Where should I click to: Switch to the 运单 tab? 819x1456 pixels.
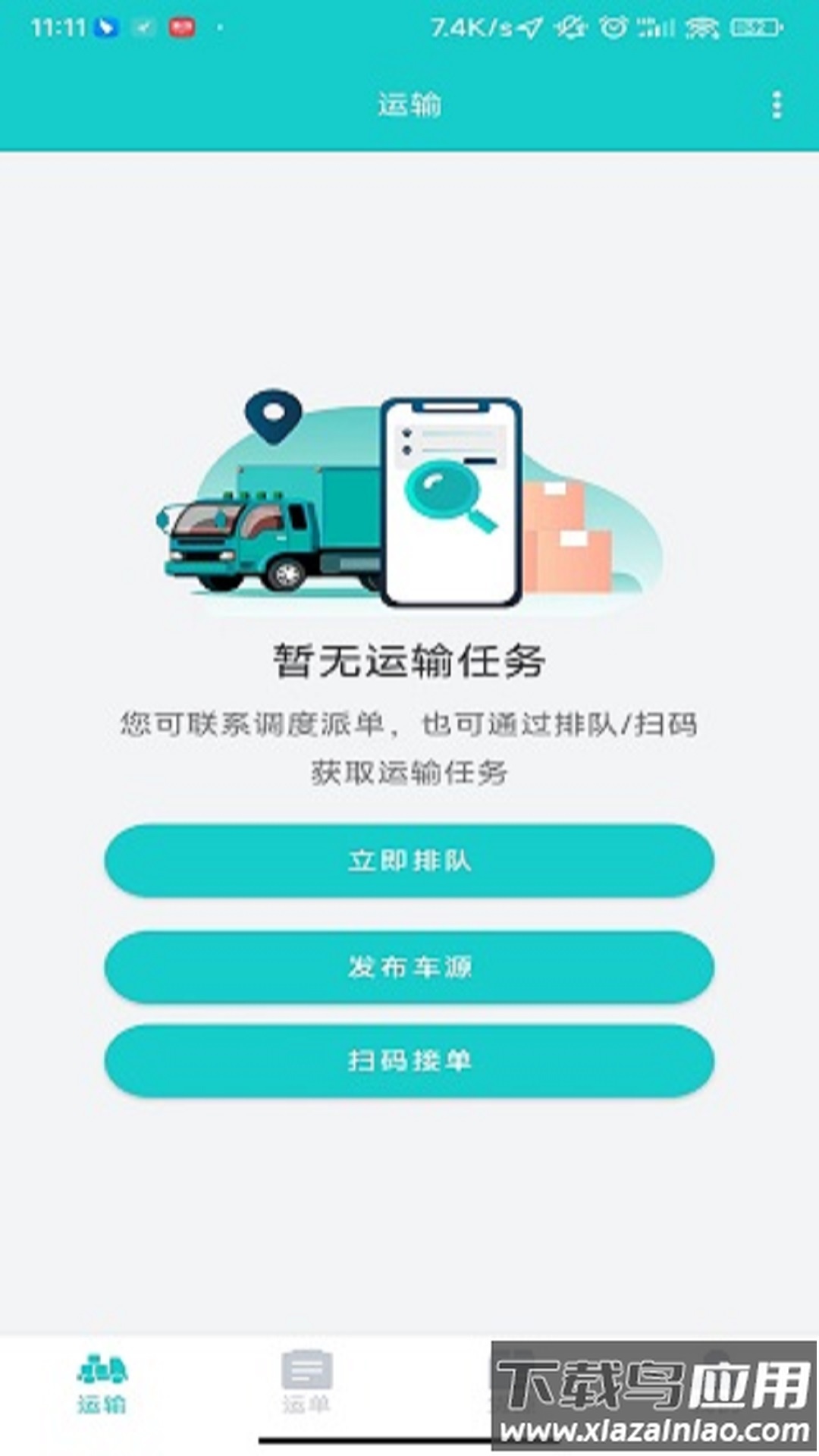pos(306,1385)
